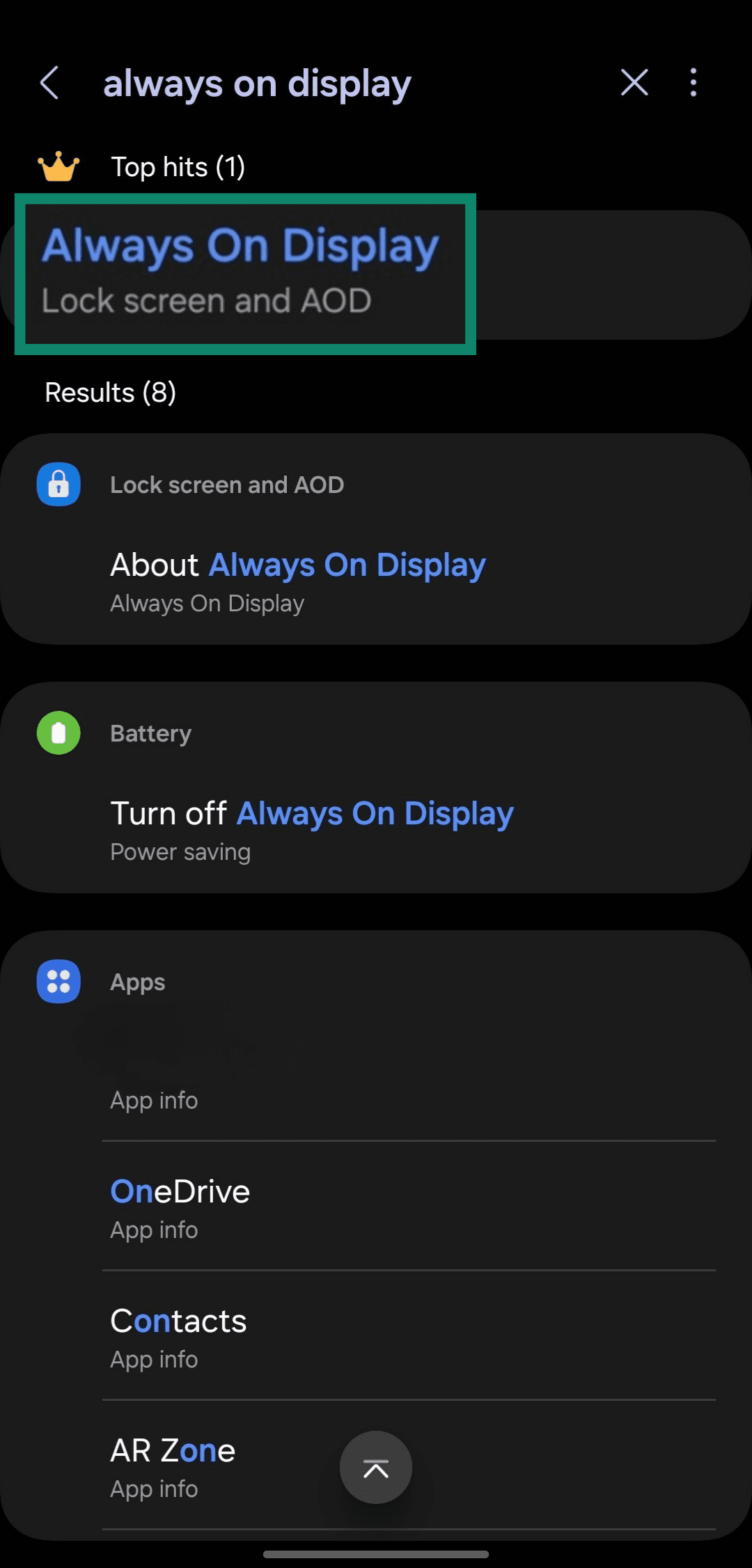The image size is (752, 1568).
Task: Open the blue Apps settings icon
Action: coord(58,982)
